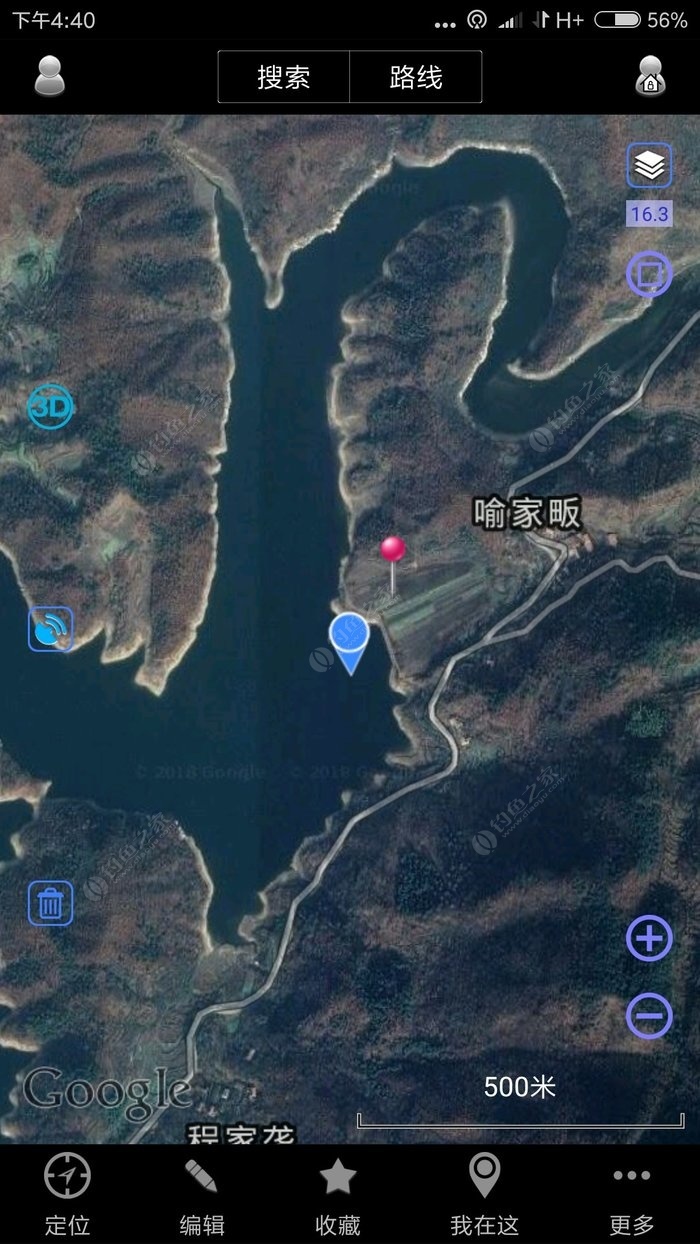This screenshot has height=1244, width=700.
Task: Tap 定位 to locate position
Action: 68,1195
